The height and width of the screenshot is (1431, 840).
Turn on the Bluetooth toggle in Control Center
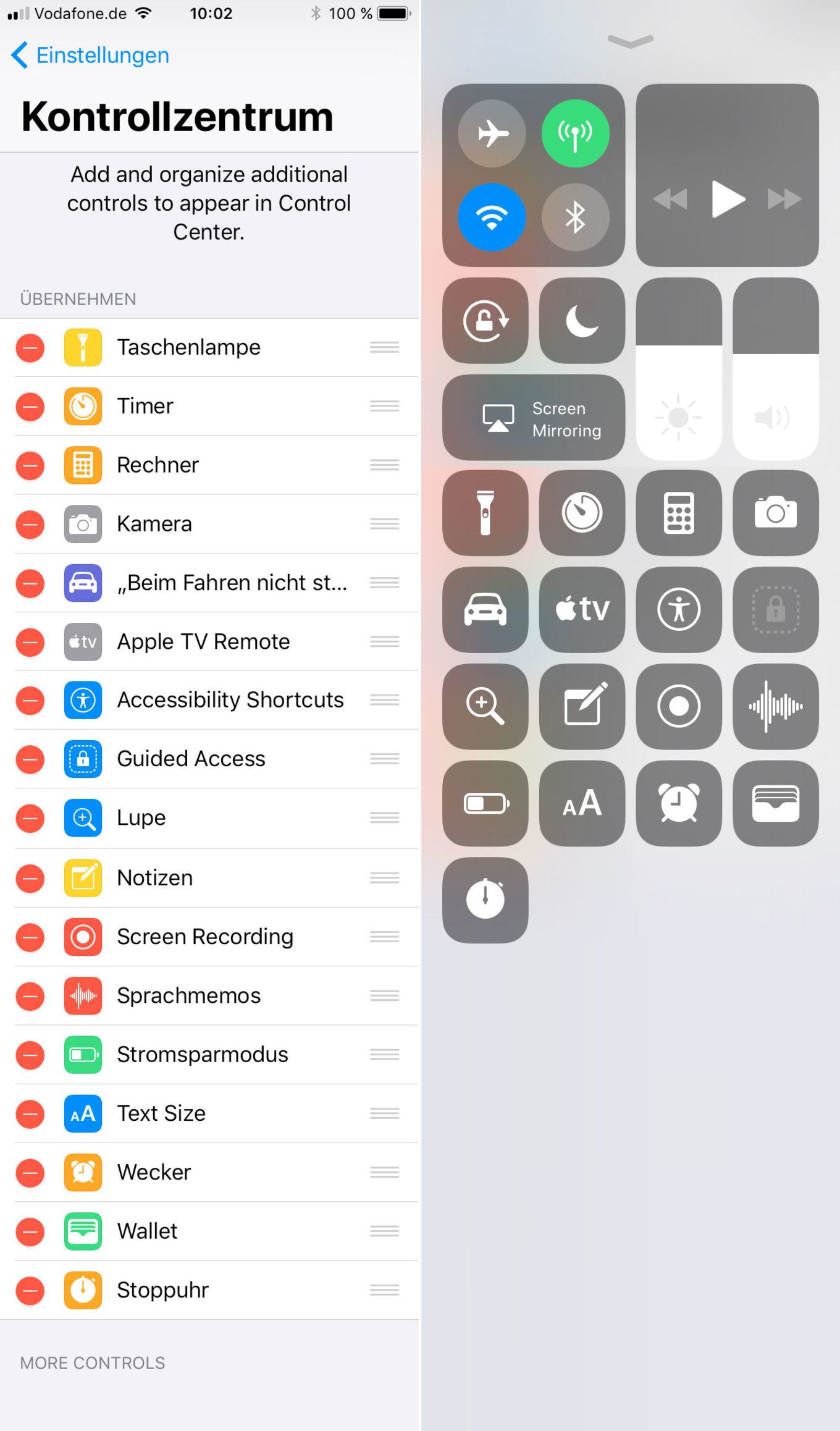[x=575, y=217]
